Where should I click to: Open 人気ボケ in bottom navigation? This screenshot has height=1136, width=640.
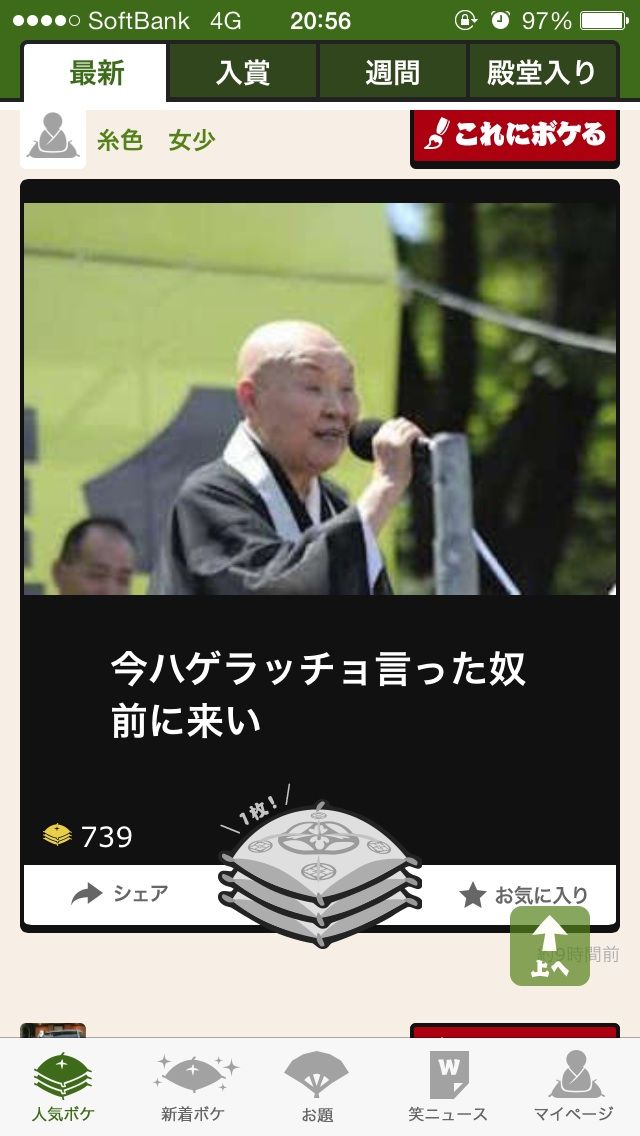tap(63, 1087)
